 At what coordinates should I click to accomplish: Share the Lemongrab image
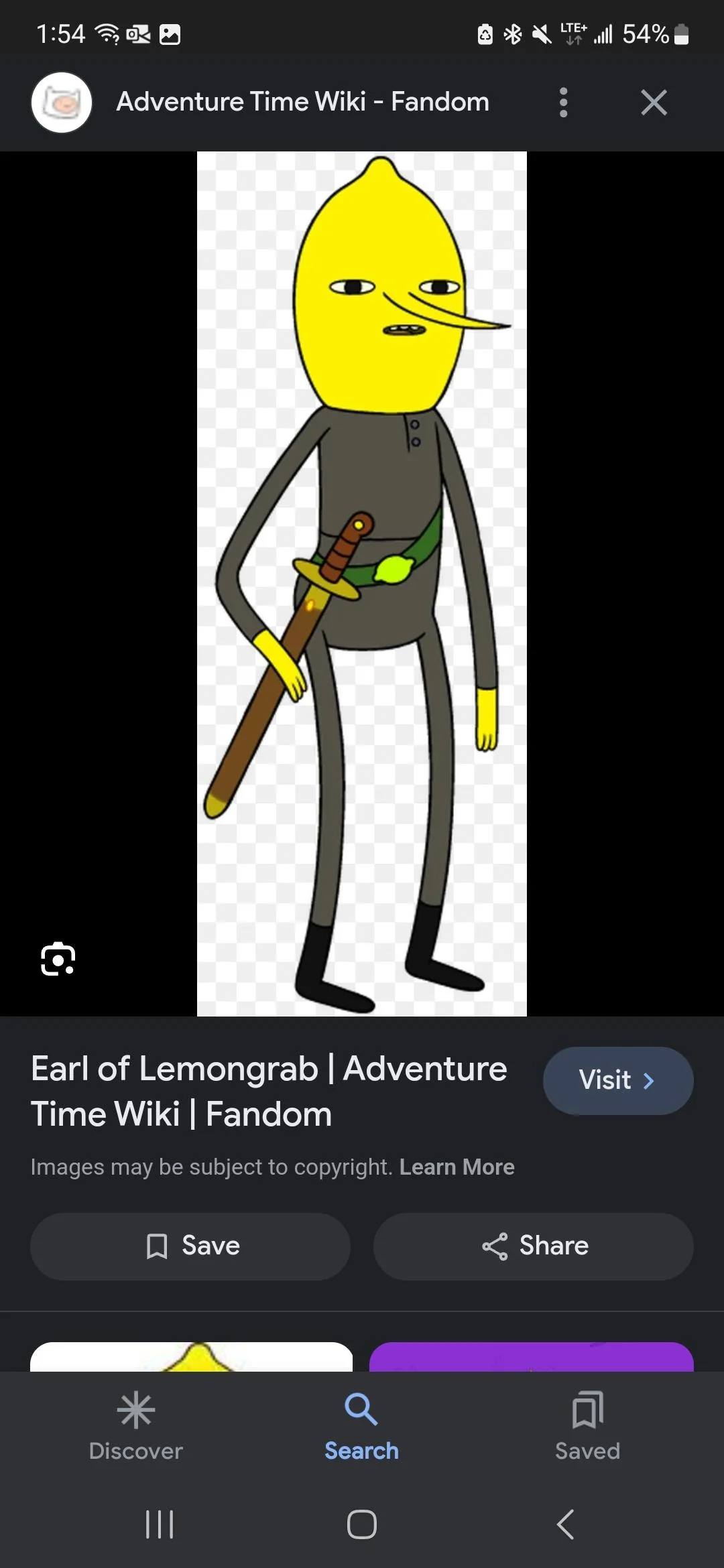tap(533, 1246)
